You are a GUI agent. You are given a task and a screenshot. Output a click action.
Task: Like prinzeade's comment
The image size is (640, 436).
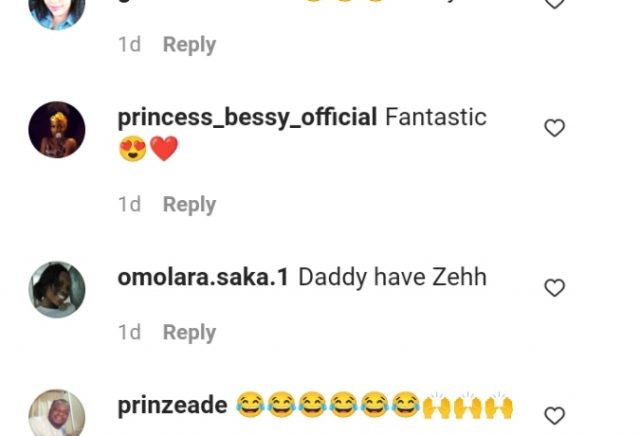click(554, 415)
